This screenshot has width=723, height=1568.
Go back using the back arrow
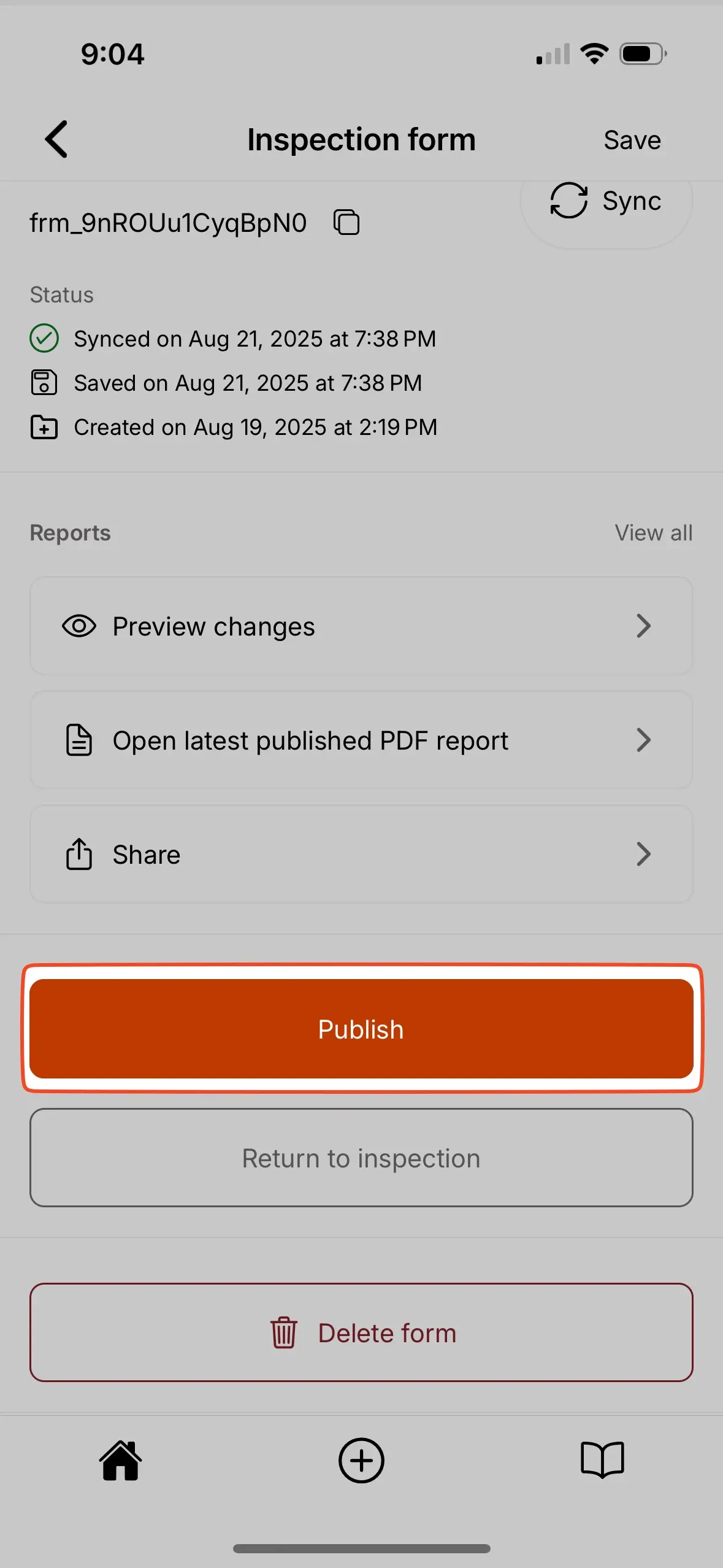(x=56, y=139)
